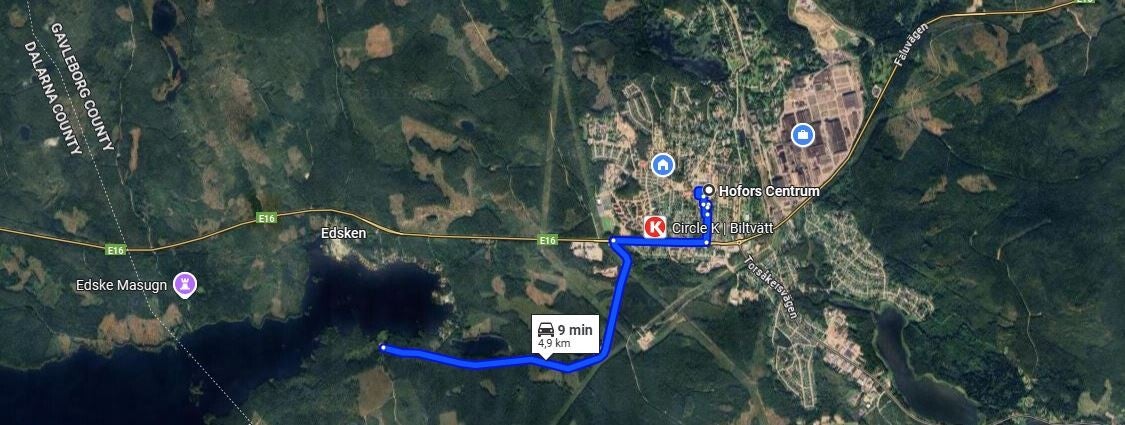Viewport: 1125px width, 425px height.
Task: Tap the work briefcase pin
Action: tap(802, 134)
